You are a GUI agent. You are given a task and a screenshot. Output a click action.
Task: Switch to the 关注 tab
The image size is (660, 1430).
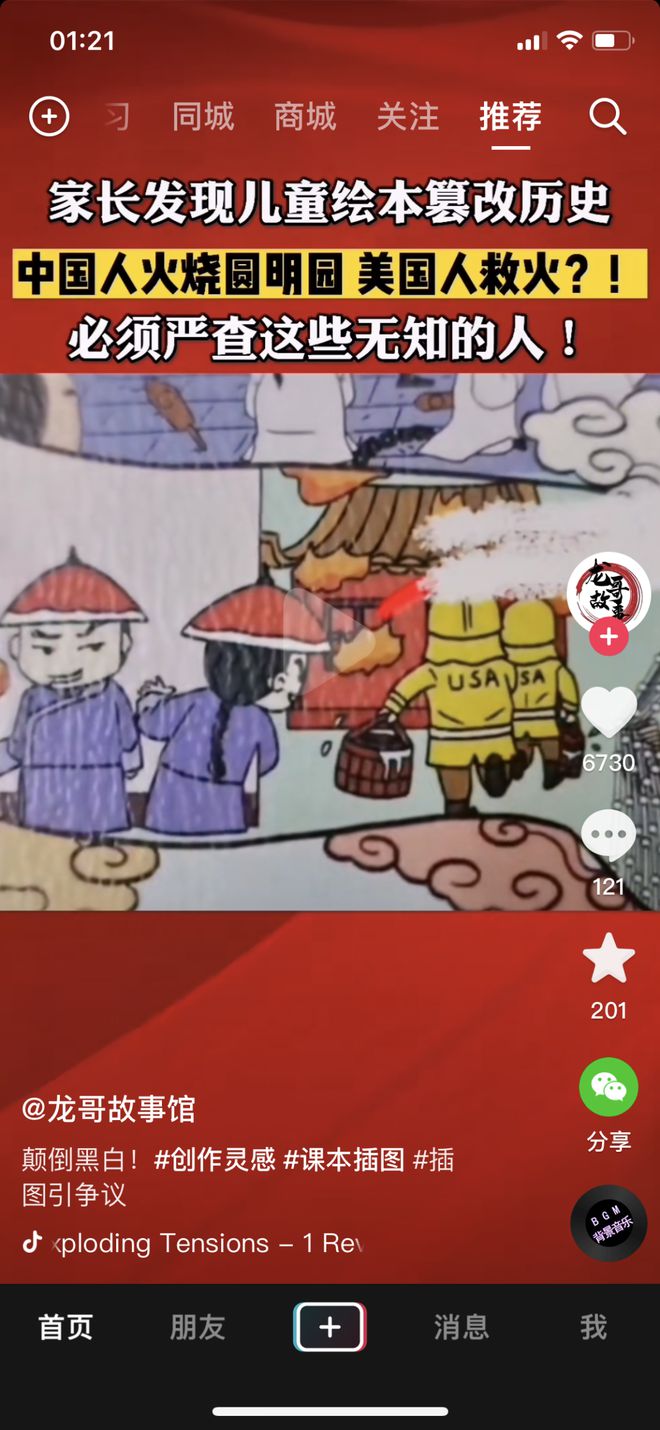(x=407, y=117)
